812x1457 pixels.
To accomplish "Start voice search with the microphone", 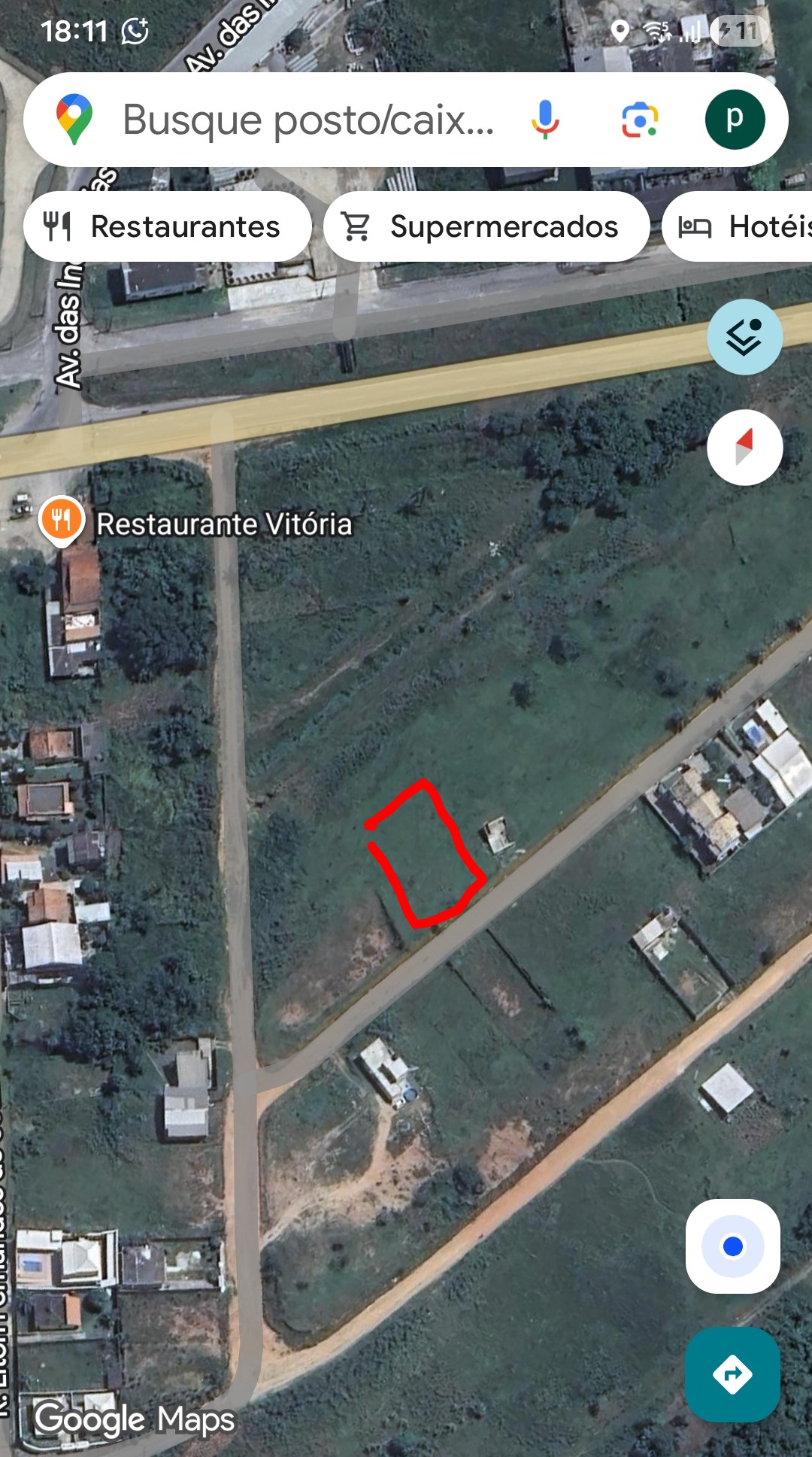I will [545, 120].
